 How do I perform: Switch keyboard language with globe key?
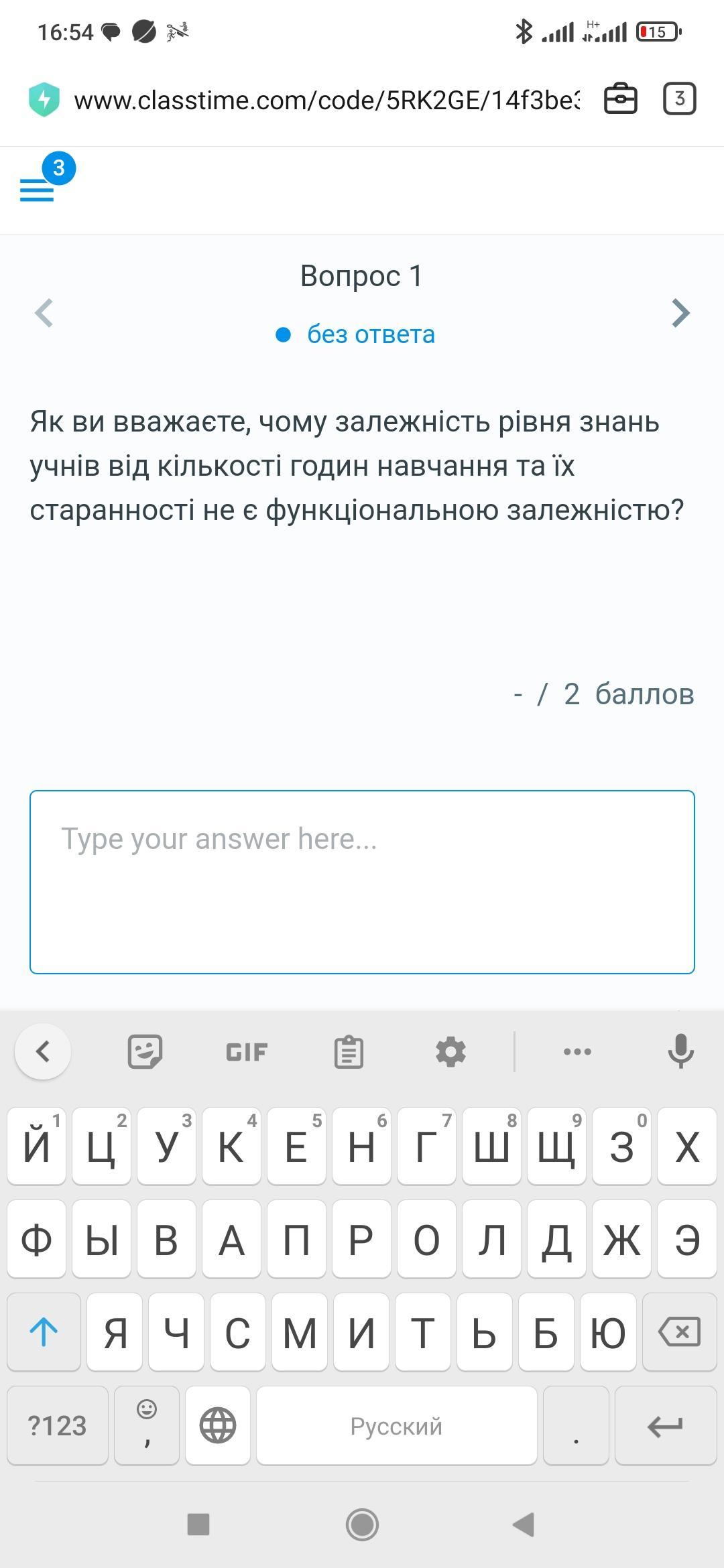(x=218, y=1425)
